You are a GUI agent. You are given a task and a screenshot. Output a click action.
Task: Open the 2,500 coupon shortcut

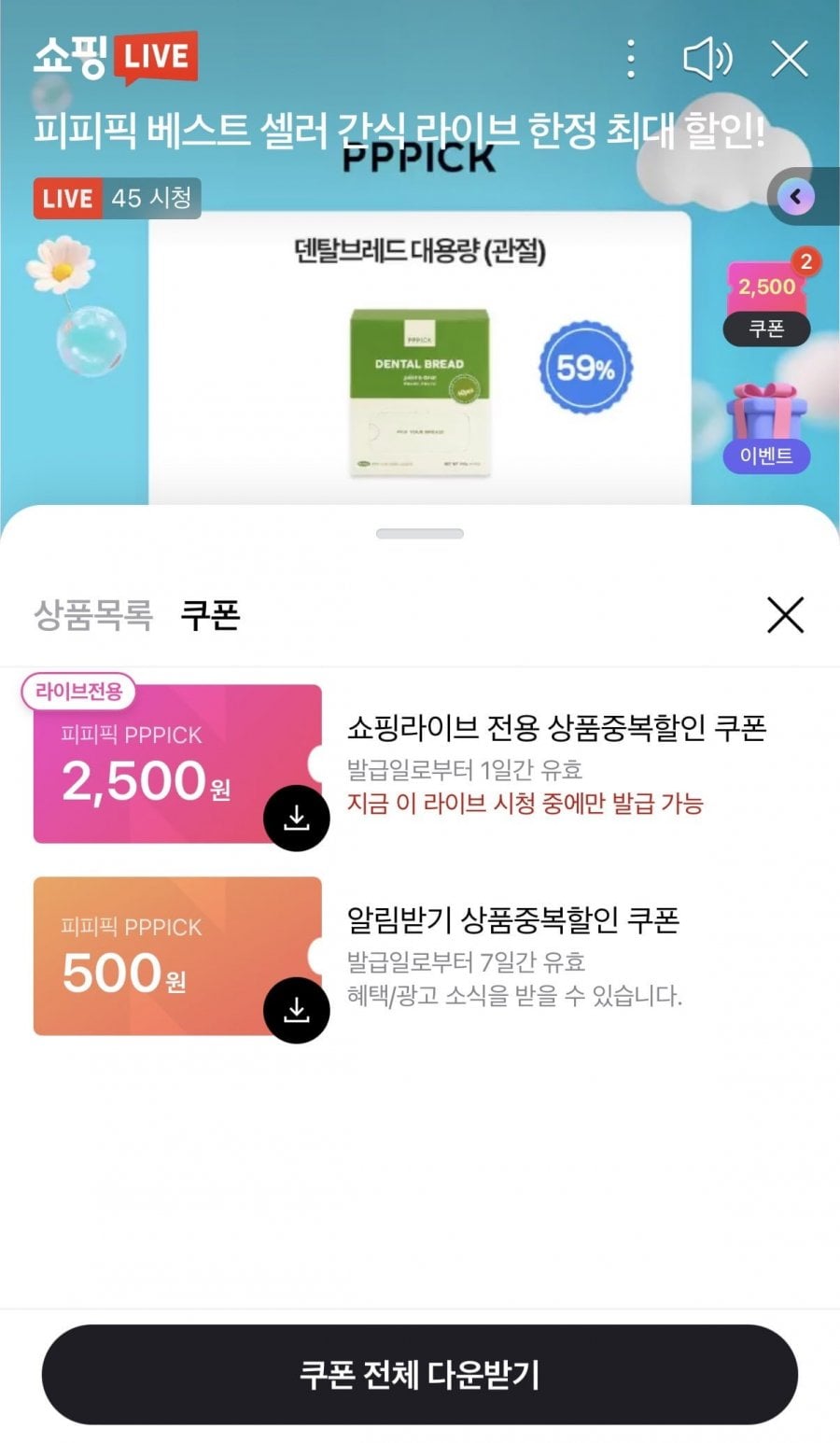[767, 299]
